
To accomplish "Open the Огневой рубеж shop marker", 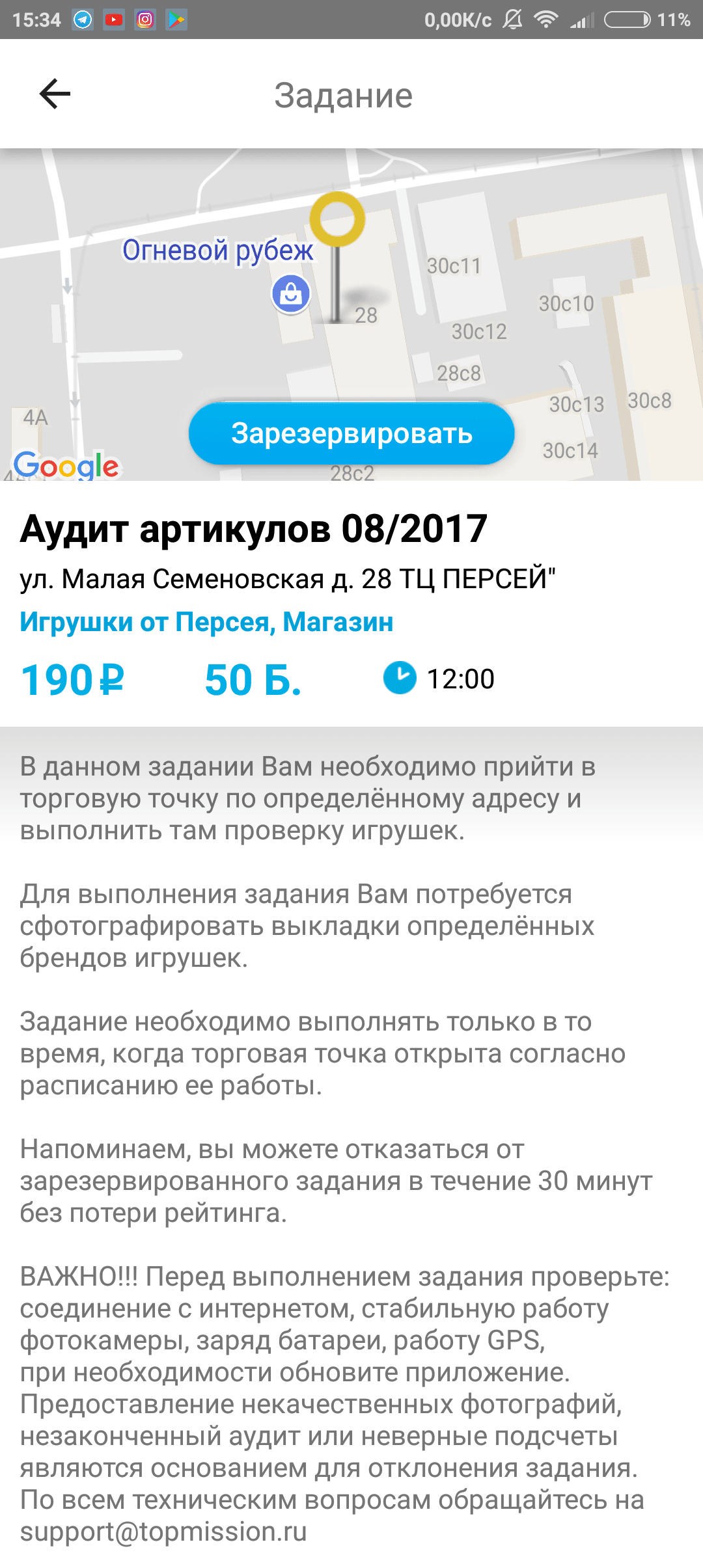I will [290, 295].
